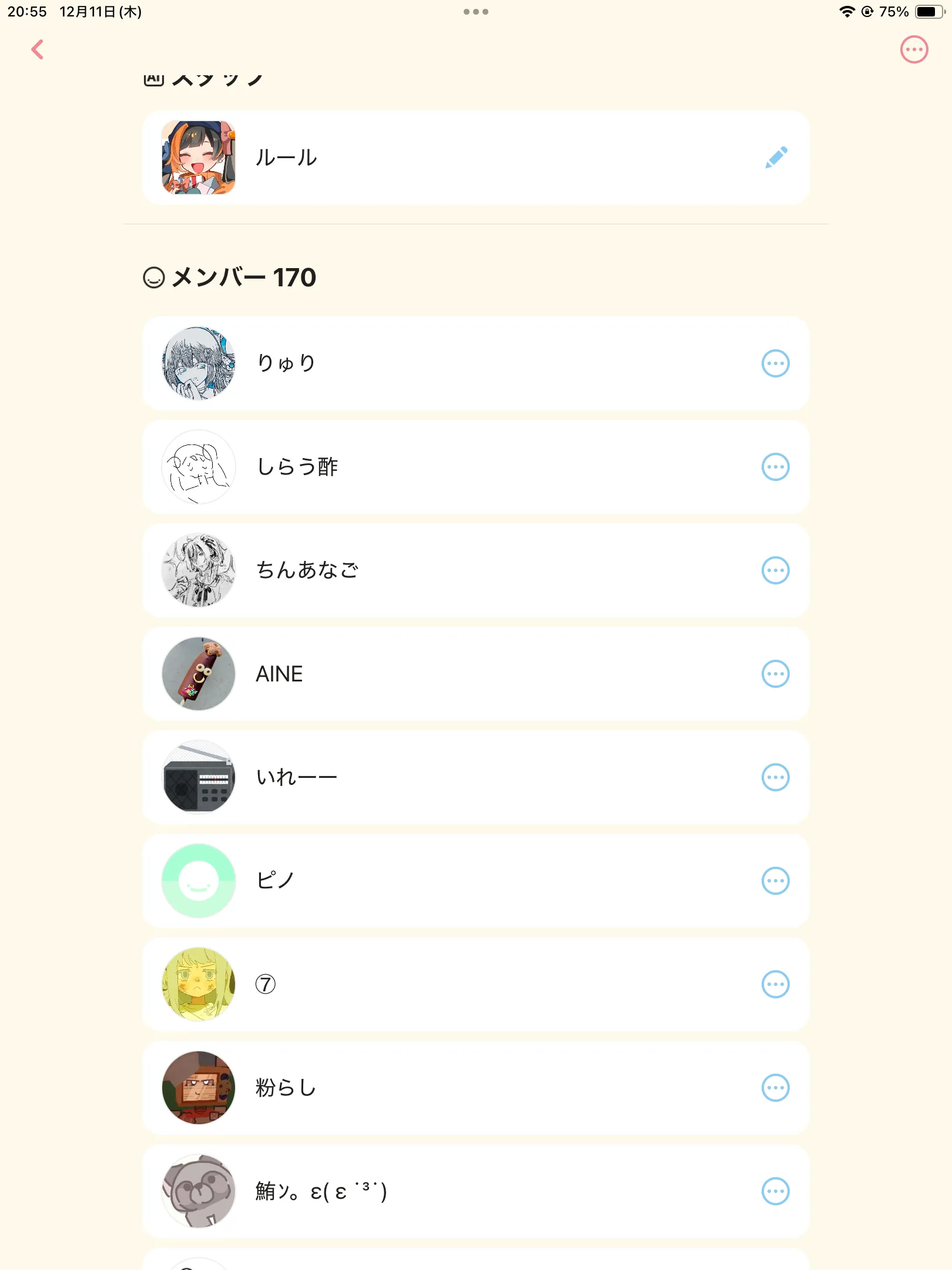
Task: Open the pink overflow menu at top
Action: coord(914,49)
